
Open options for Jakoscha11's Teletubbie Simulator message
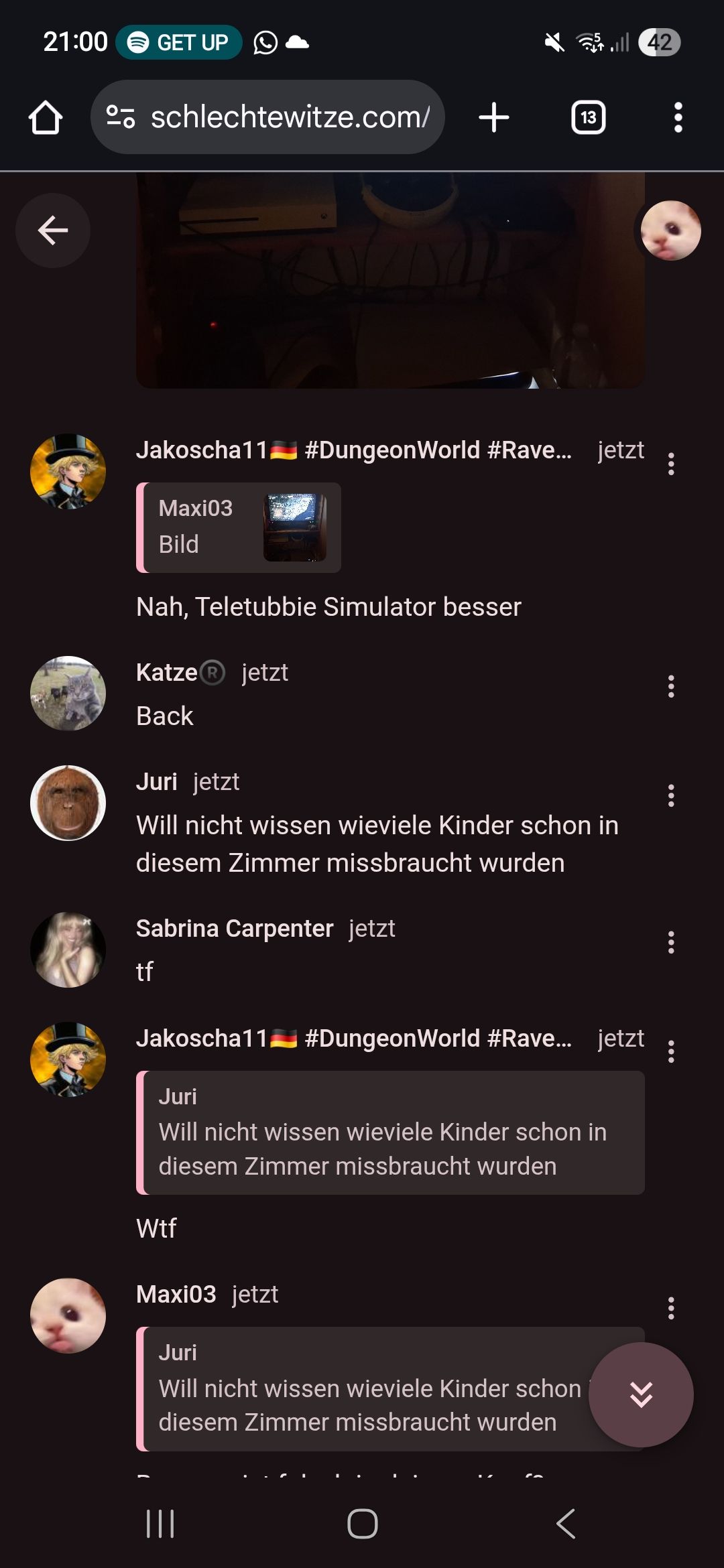[671, 464]
